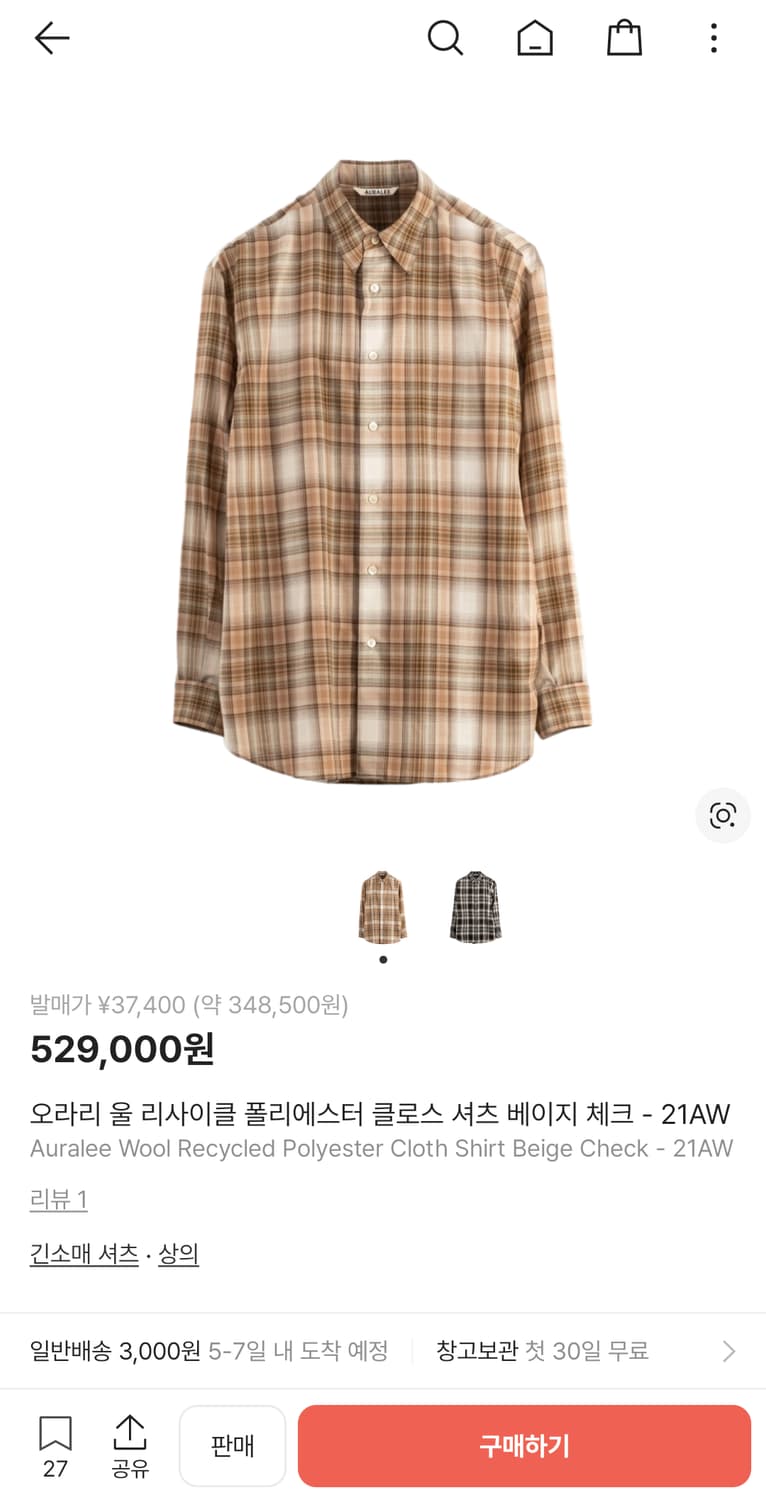The height and width of the screenshot is (1500, 766).
Task: Go to home via the home icon
Action: click(x=535, y=38)
